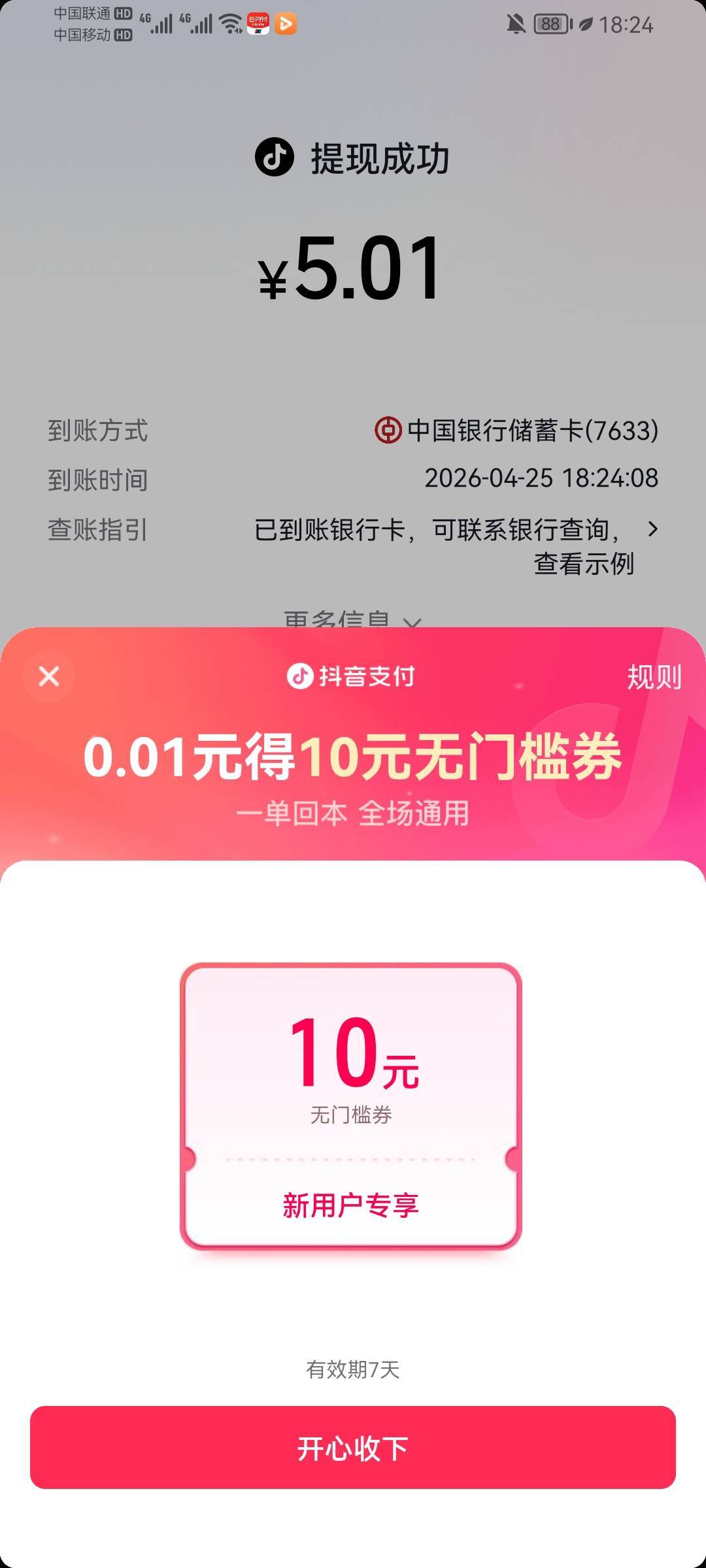Close the Douyin Pay coupon popup
This screenshot has height=1568, width=706.
[x=49, y=676]
